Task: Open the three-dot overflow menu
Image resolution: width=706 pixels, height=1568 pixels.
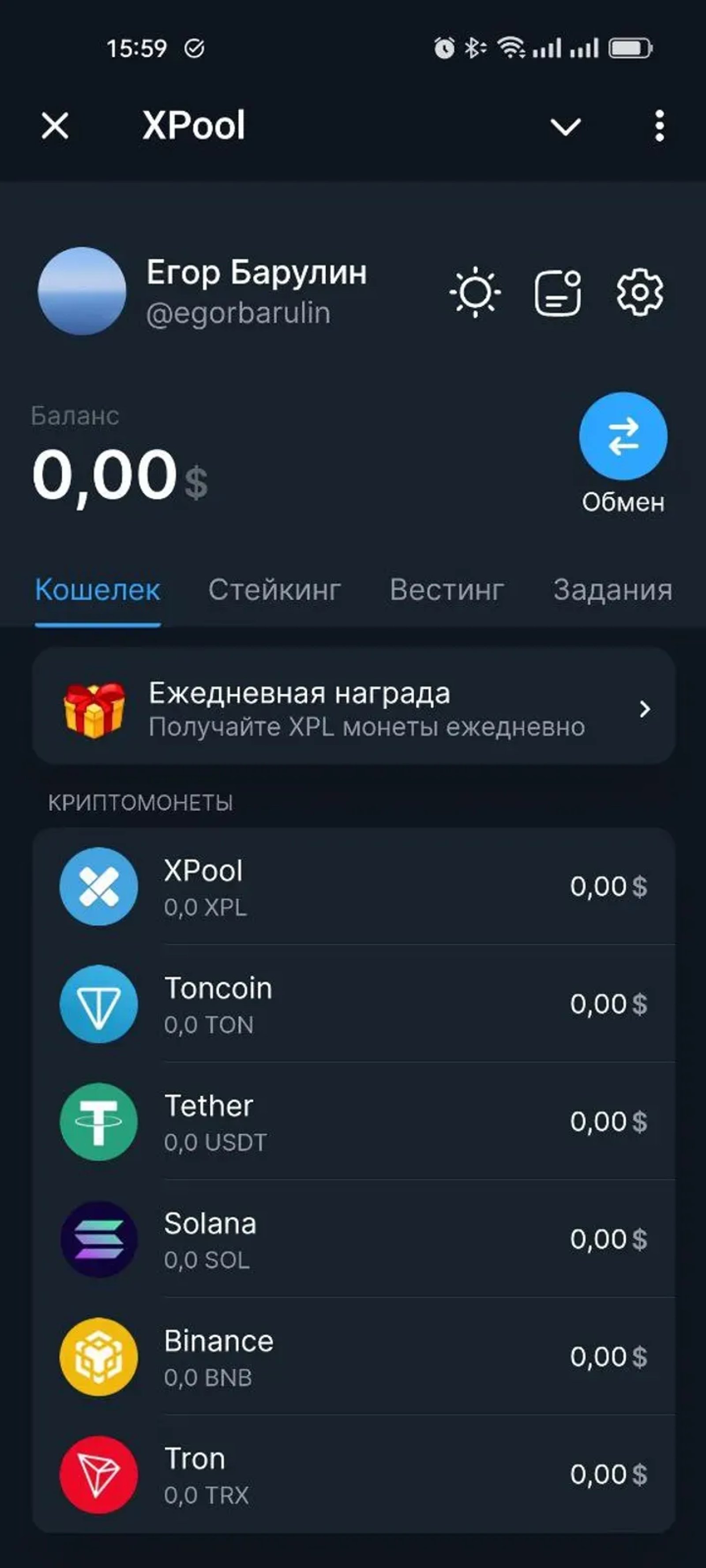Action: pos(658,126)
